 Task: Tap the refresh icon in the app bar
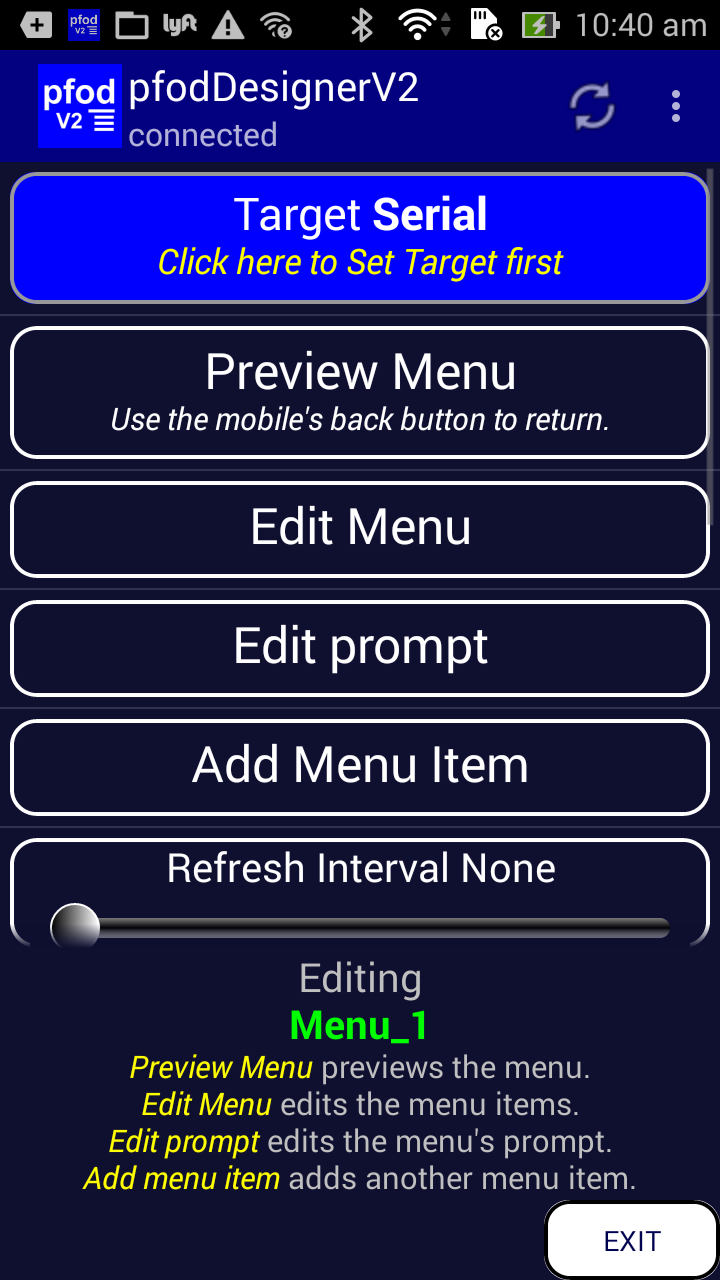(593, 106)
